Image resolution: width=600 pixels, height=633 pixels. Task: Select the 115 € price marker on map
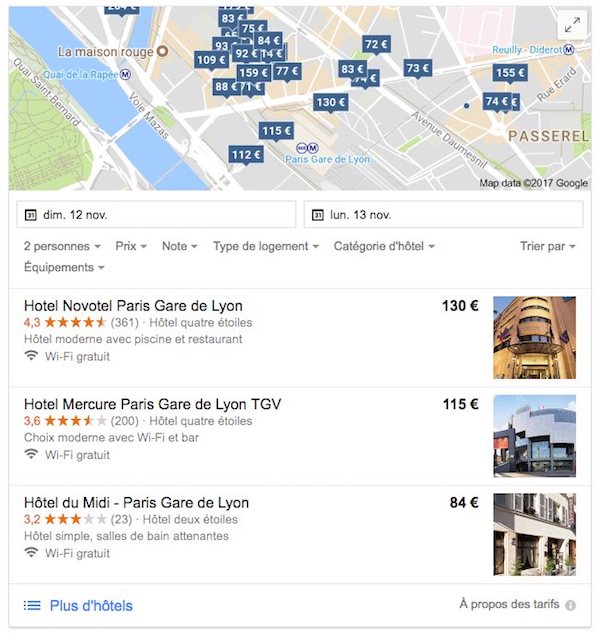(276, 130)
